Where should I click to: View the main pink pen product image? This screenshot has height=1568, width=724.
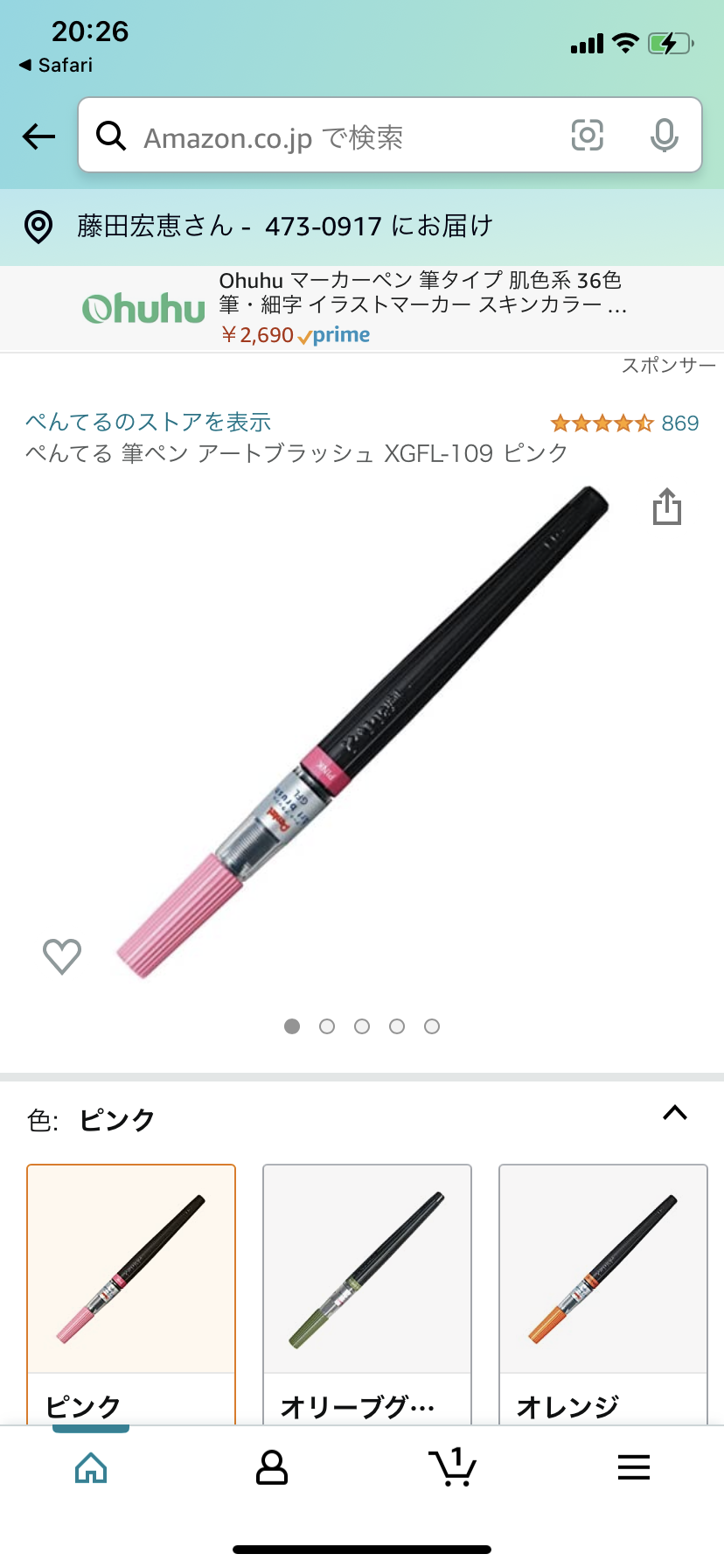point(362,732)
